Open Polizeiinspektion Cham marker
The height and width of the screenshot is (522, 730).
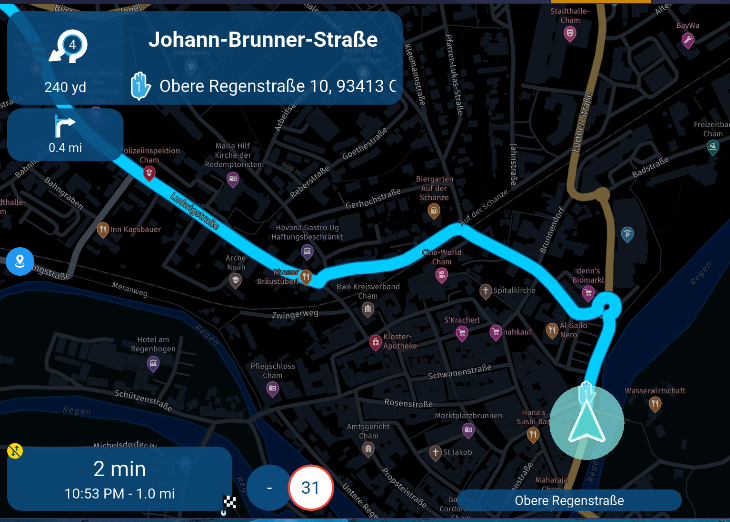149,173
